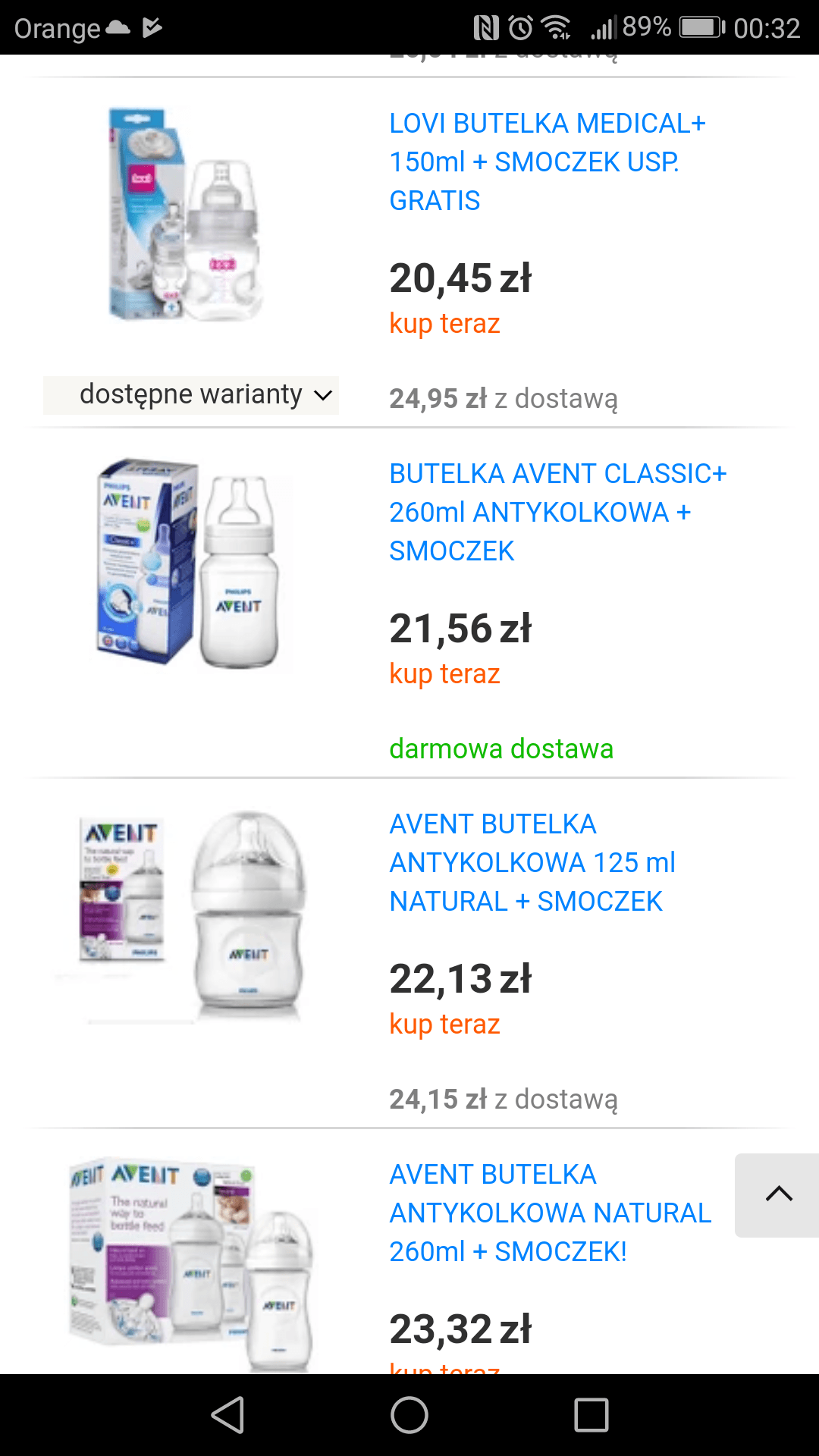
Task: Open AVENT BUTELKA ANTYKOLKOWA NATURAL 260ml listing
Action: tap(550, 1213)
